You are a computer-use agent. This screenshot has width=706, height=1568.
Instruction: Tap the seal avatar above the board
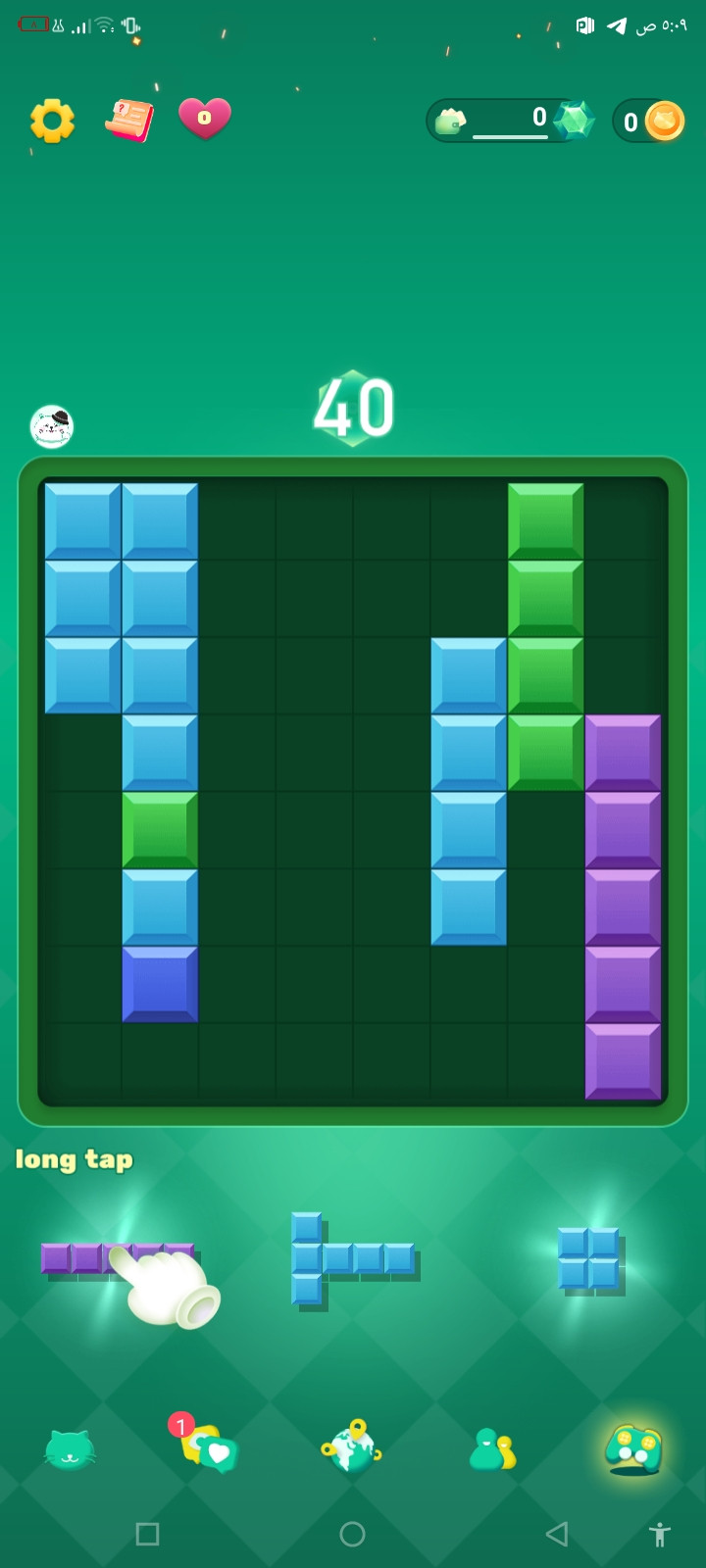coord(52,426)
